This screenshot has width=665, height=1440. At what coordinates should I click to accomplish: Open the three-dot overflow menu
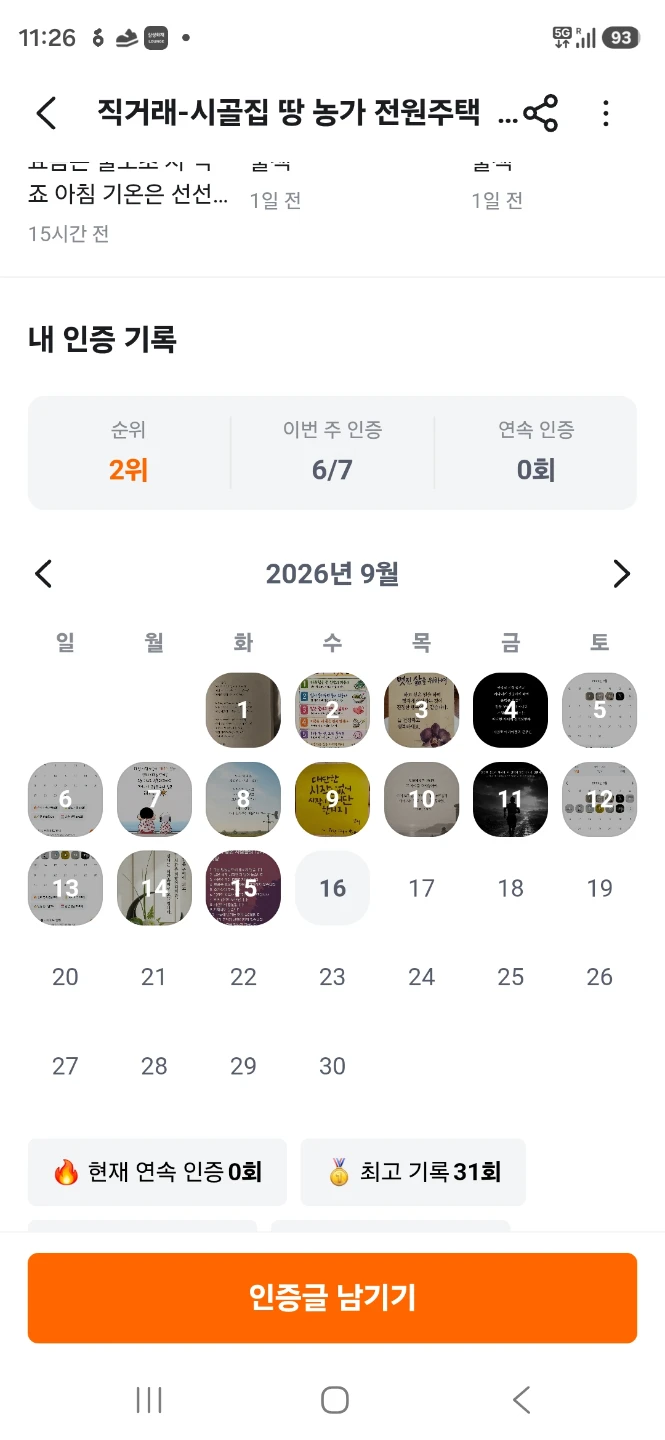(x=605, y=113)
